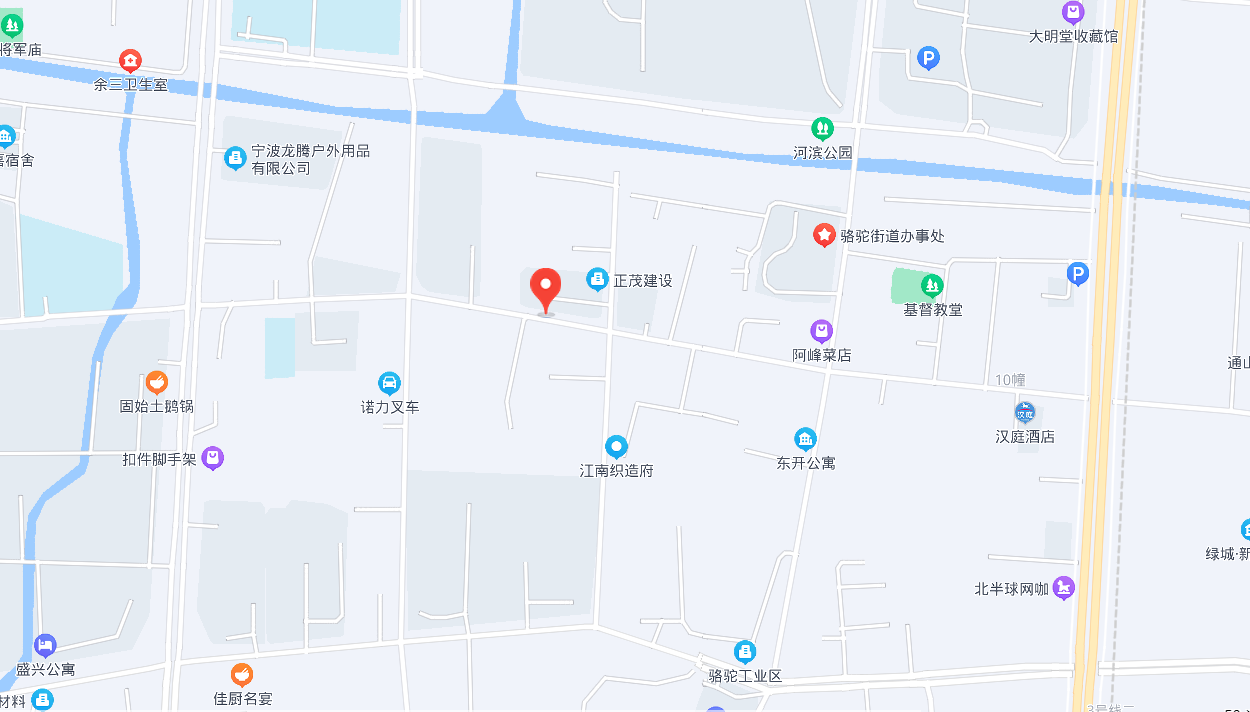Select the 扣件脚手架 shop marker
Viewport: 1250px width, 712px height.
pos(212,458)
